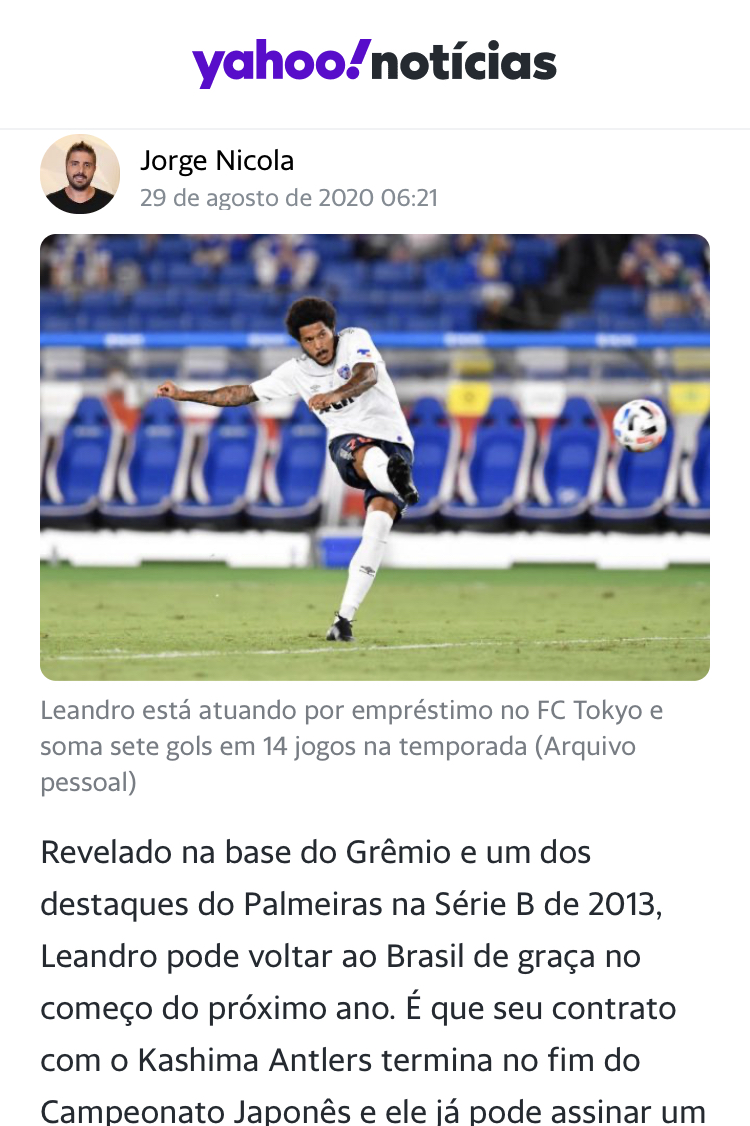Open the Leandro article photo

point(375,457)
